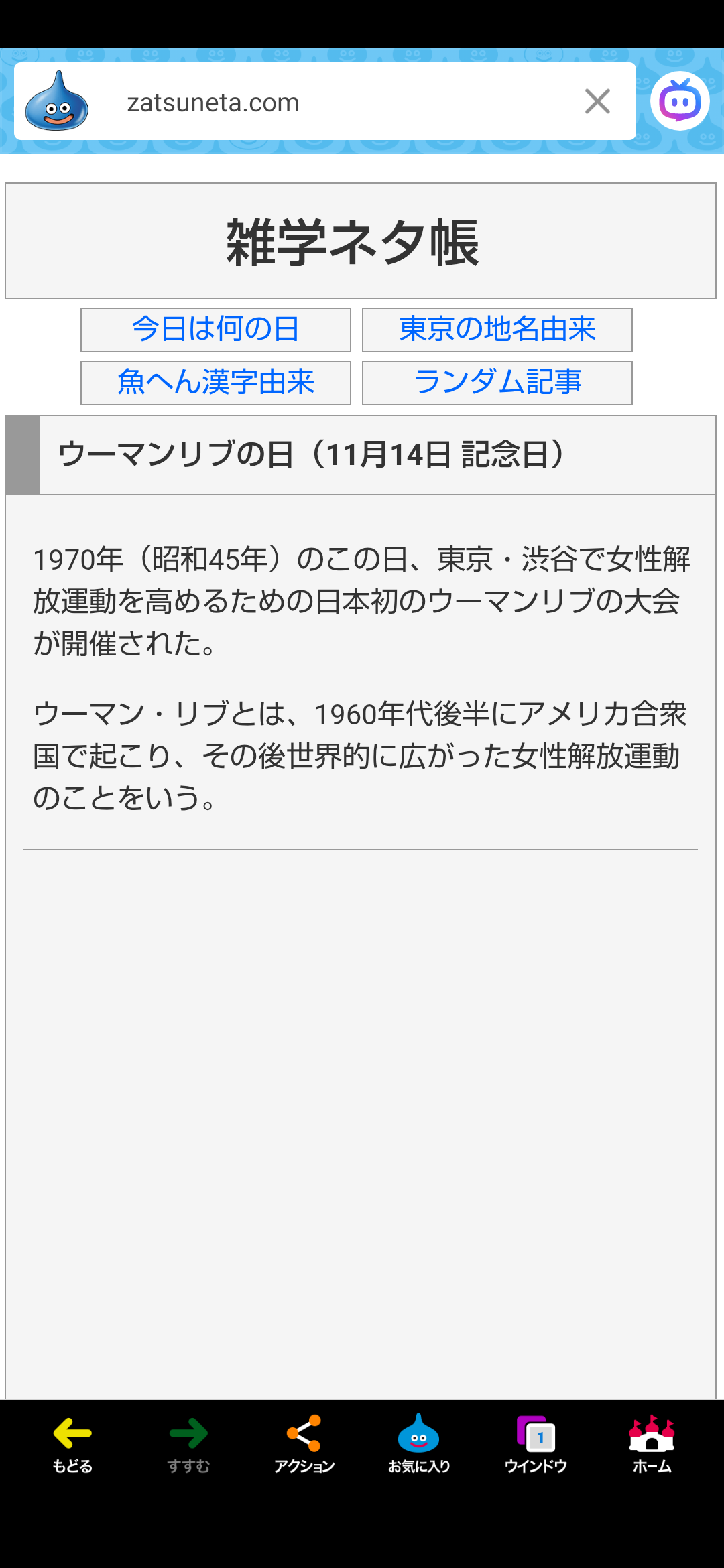
Task: Open the purple robot assistant icon
Action: tap(680, 101)
